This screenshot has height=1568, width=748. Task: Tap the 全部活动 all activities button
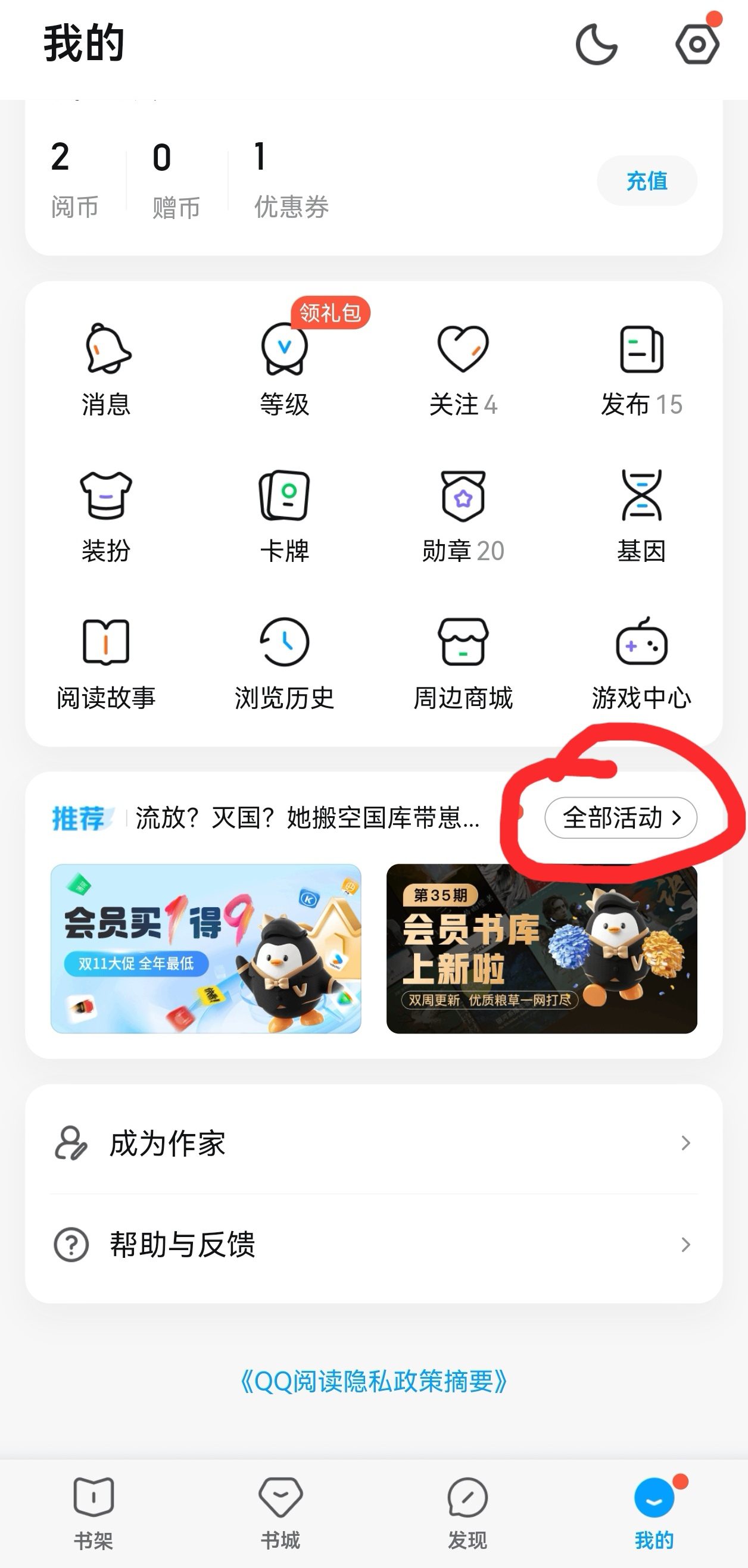click(x=620, y=817)
